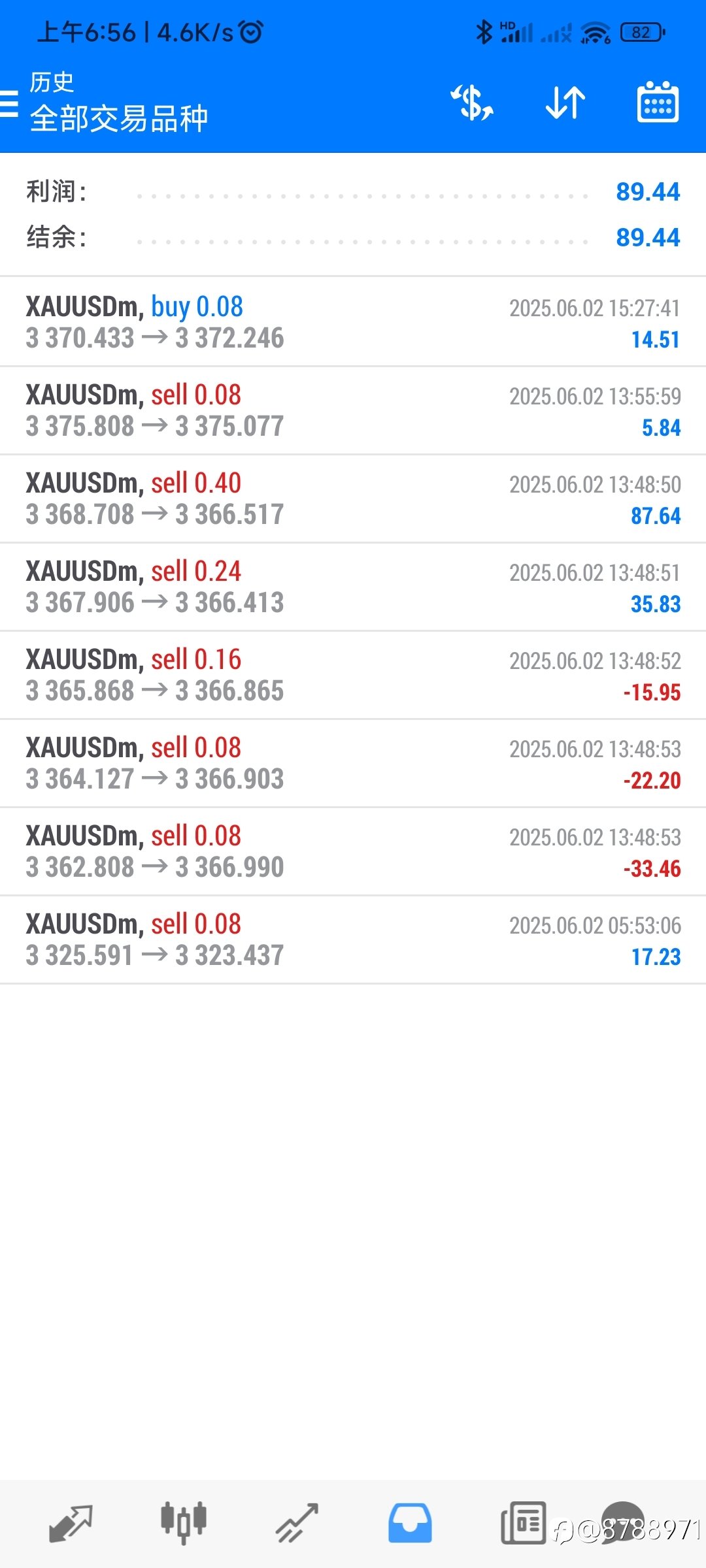Open the sort order arrows
Image resolution: width=706 pixels, height=1568 pixels.
(x=565, y=103)
